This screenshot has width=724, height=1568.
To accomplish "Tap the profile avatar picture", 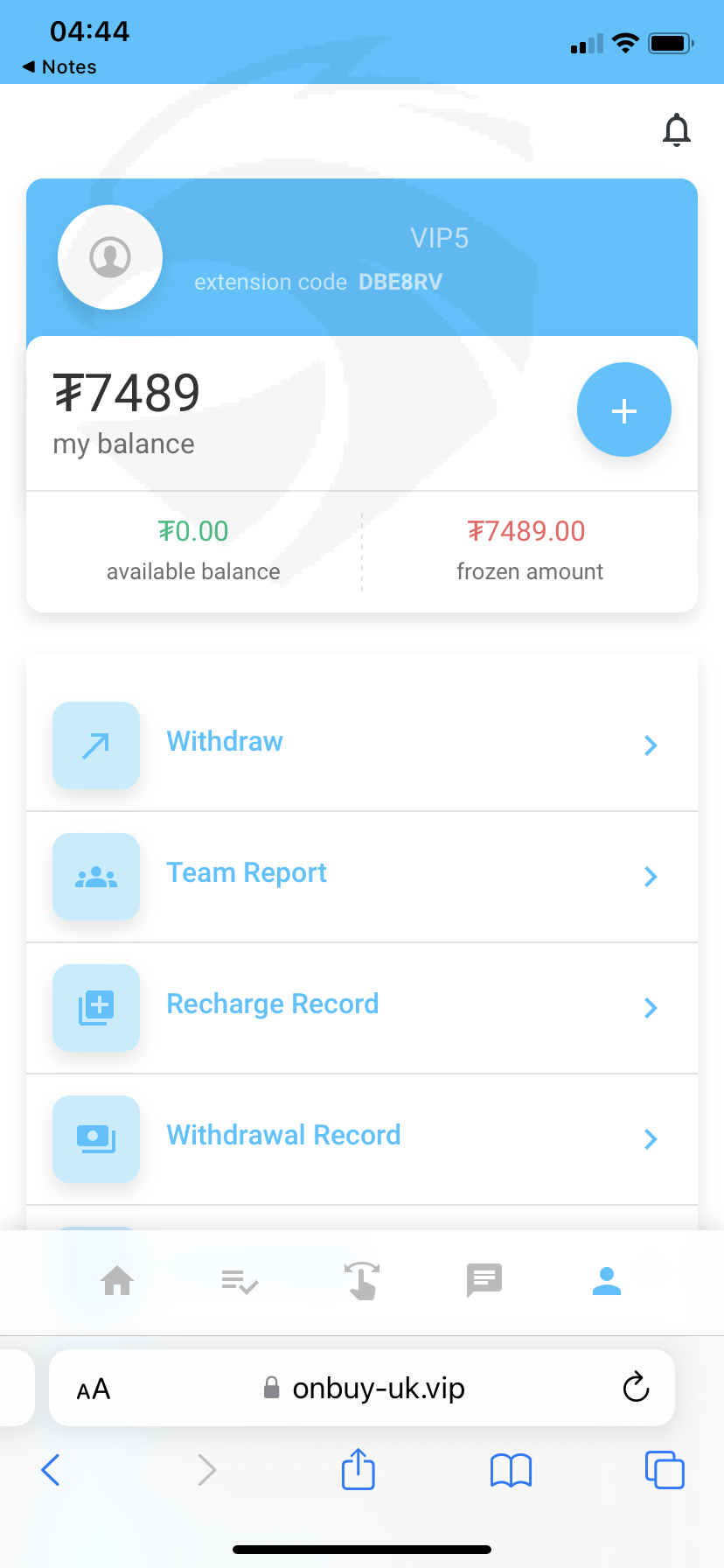I will 110,257.
